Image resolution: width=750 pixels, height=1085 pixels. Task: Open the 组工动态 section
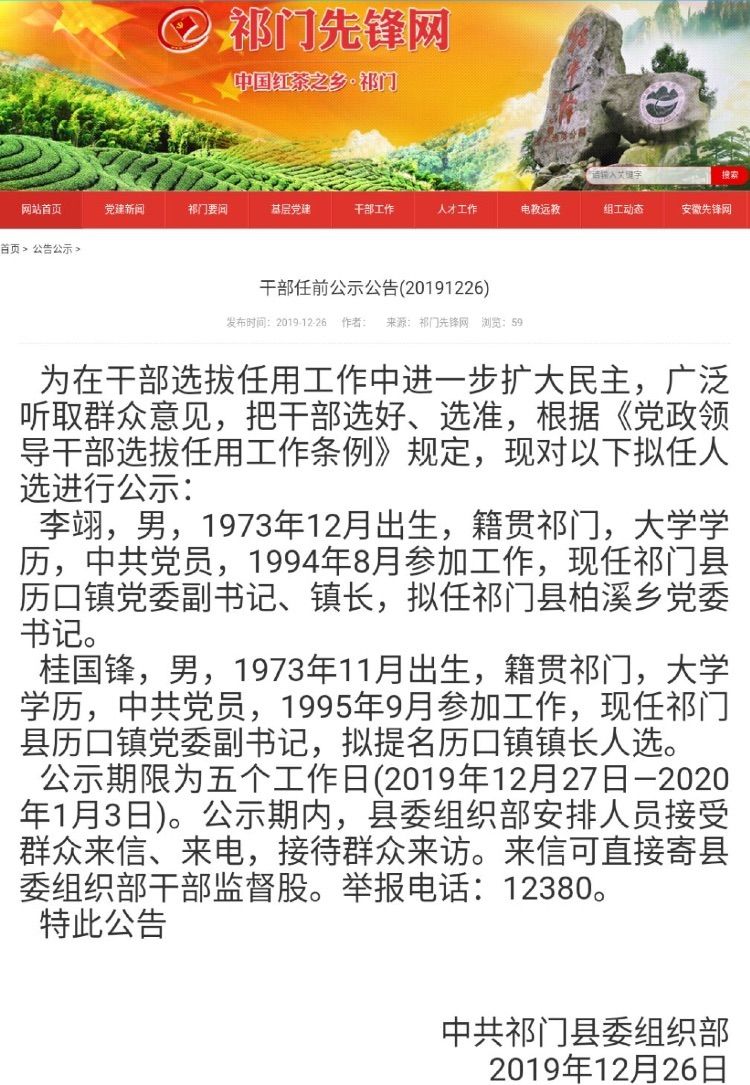click(x=623, y=209)
